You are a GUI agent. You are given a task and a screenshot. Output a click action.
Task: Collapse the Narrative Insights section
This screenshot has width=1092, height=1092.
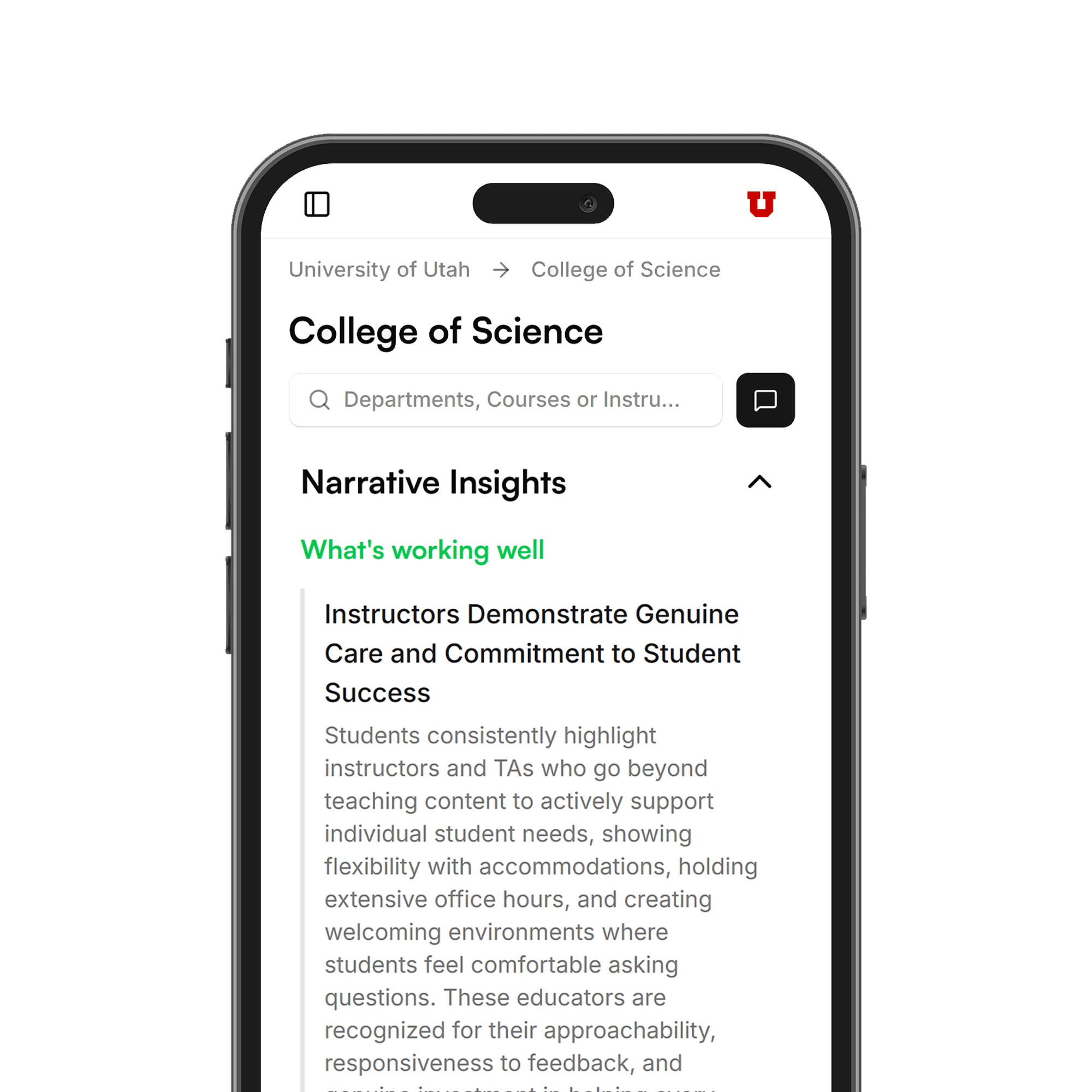[759, 482]
